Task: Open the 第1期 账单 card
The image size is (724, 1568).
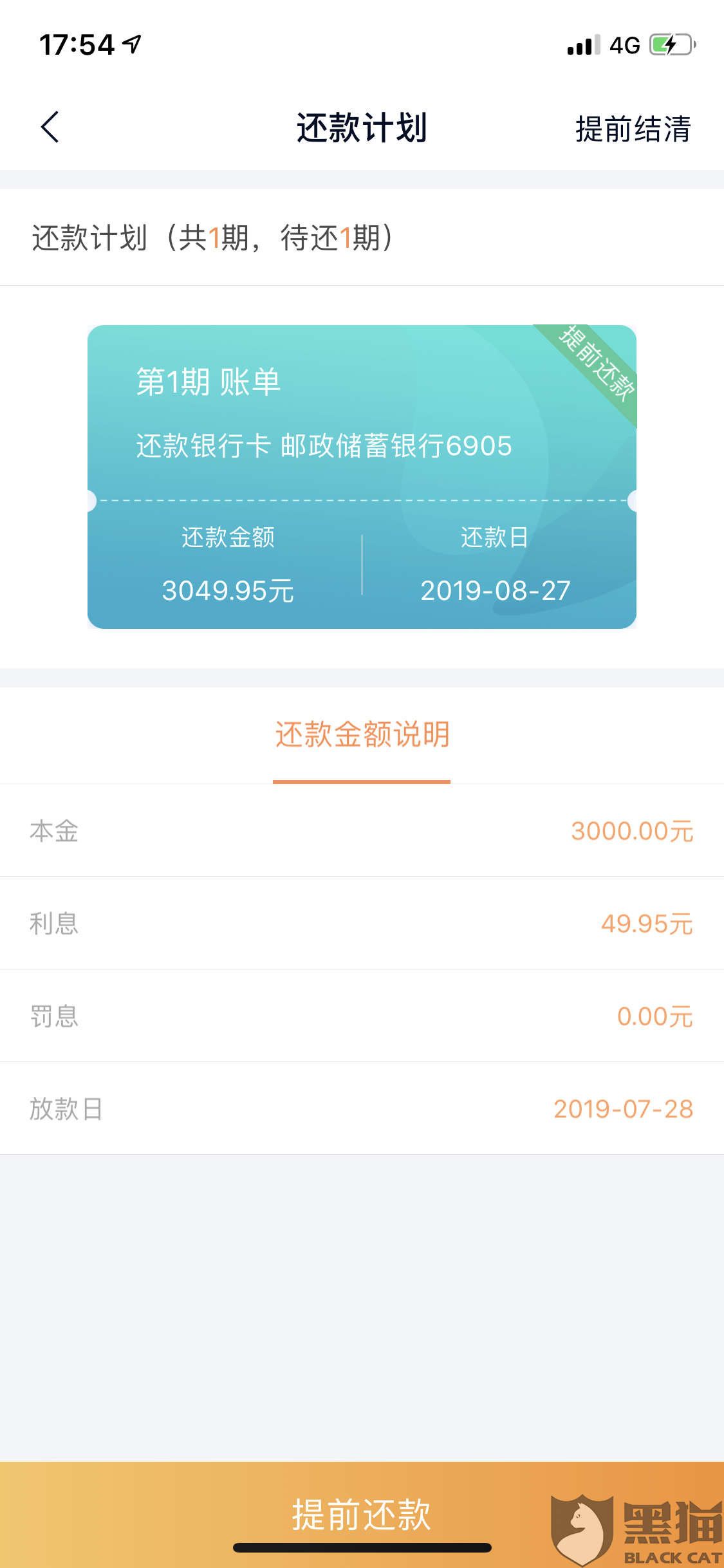Action: (x=362, y=476)
